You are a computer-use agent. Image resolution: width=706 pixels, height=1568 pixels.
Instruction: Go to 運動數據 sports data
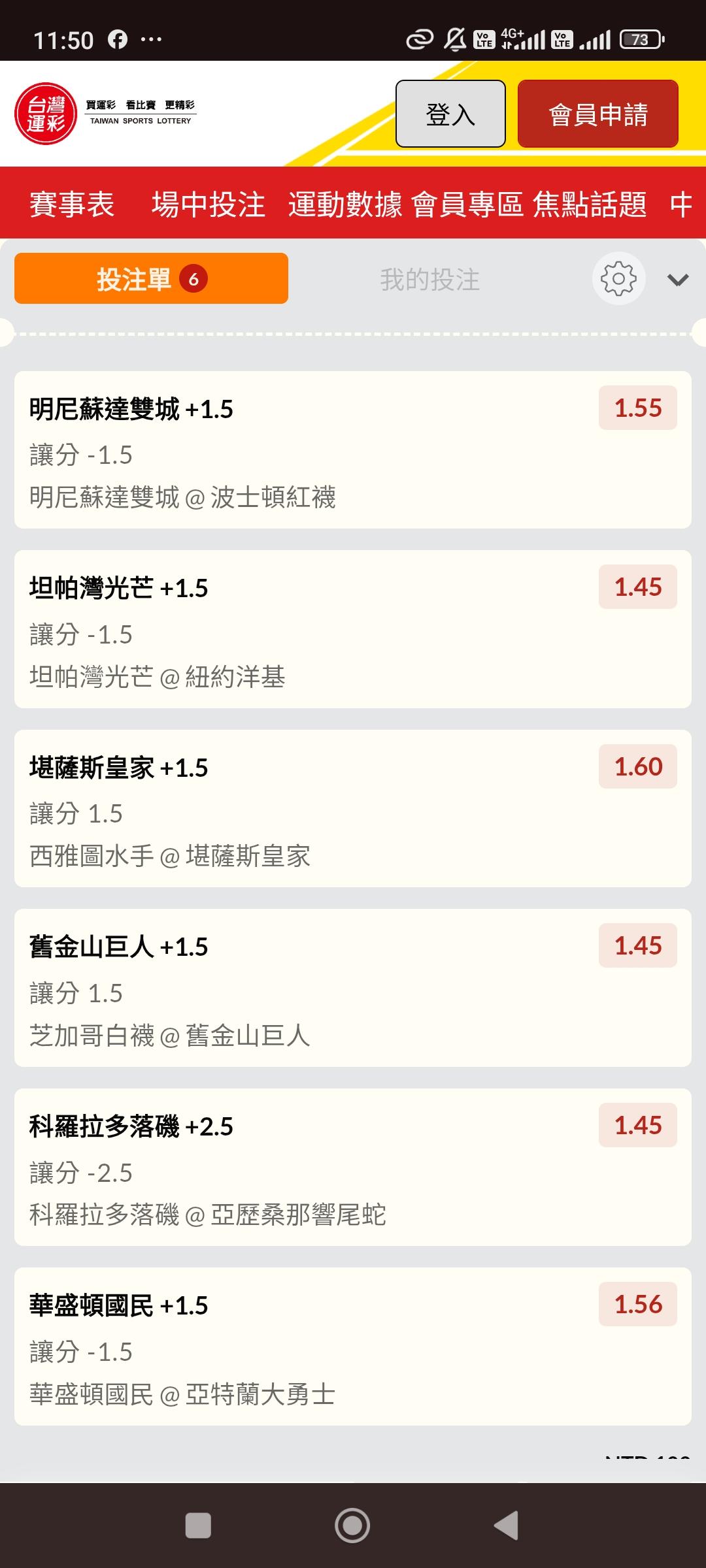tap(345, 204)
